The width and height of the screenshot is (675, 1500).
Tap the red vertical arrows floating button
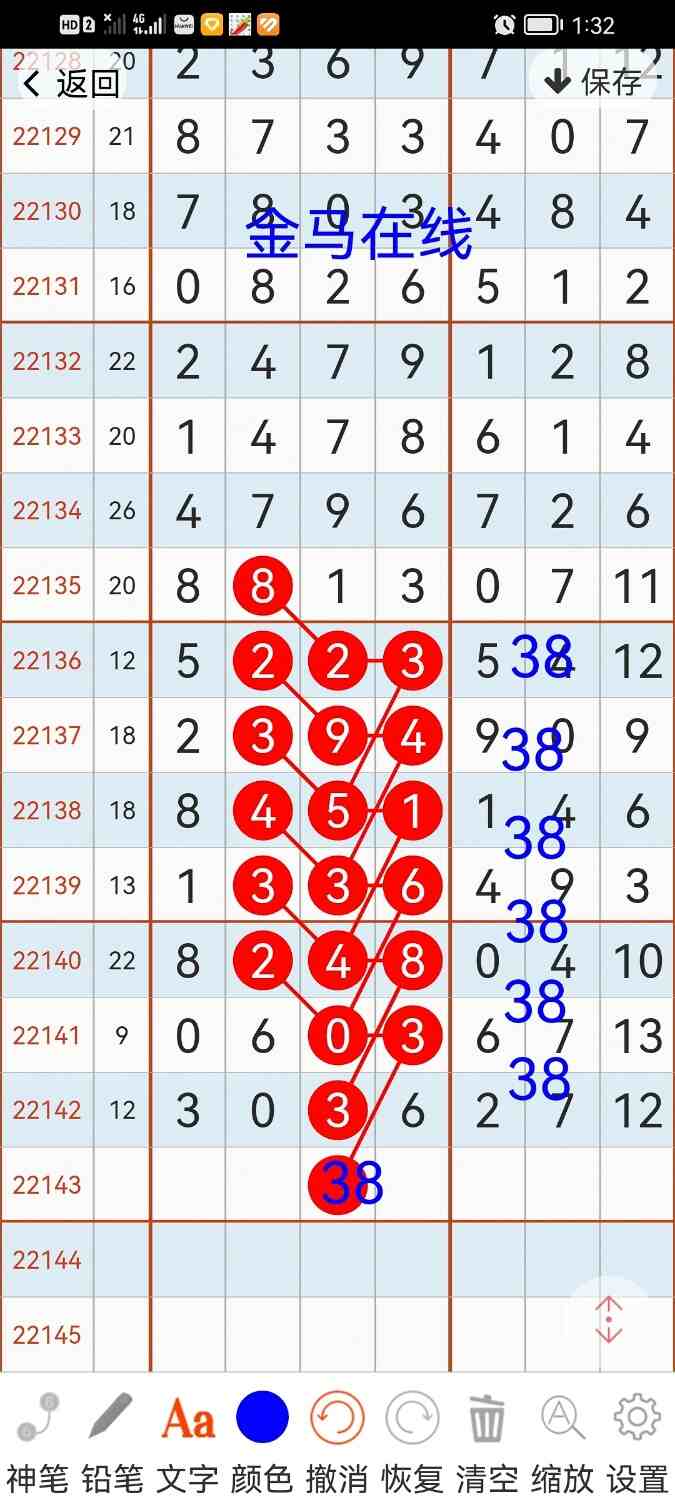point(609,1320)
